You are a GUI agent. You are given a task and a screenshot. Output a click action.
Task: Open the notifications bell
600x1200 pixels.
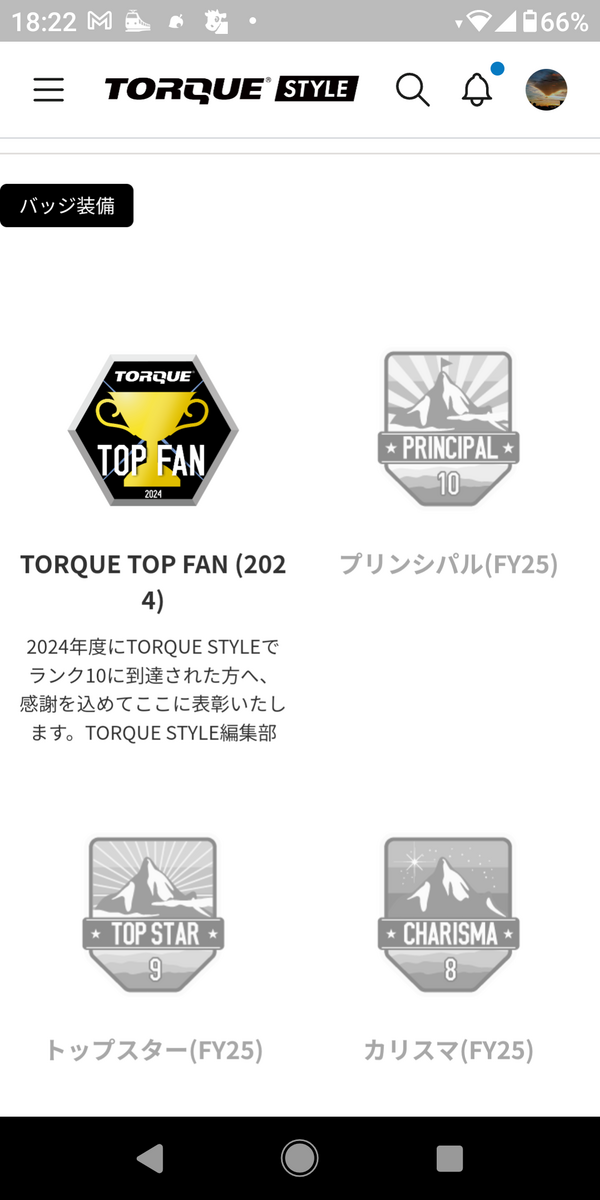478,90
